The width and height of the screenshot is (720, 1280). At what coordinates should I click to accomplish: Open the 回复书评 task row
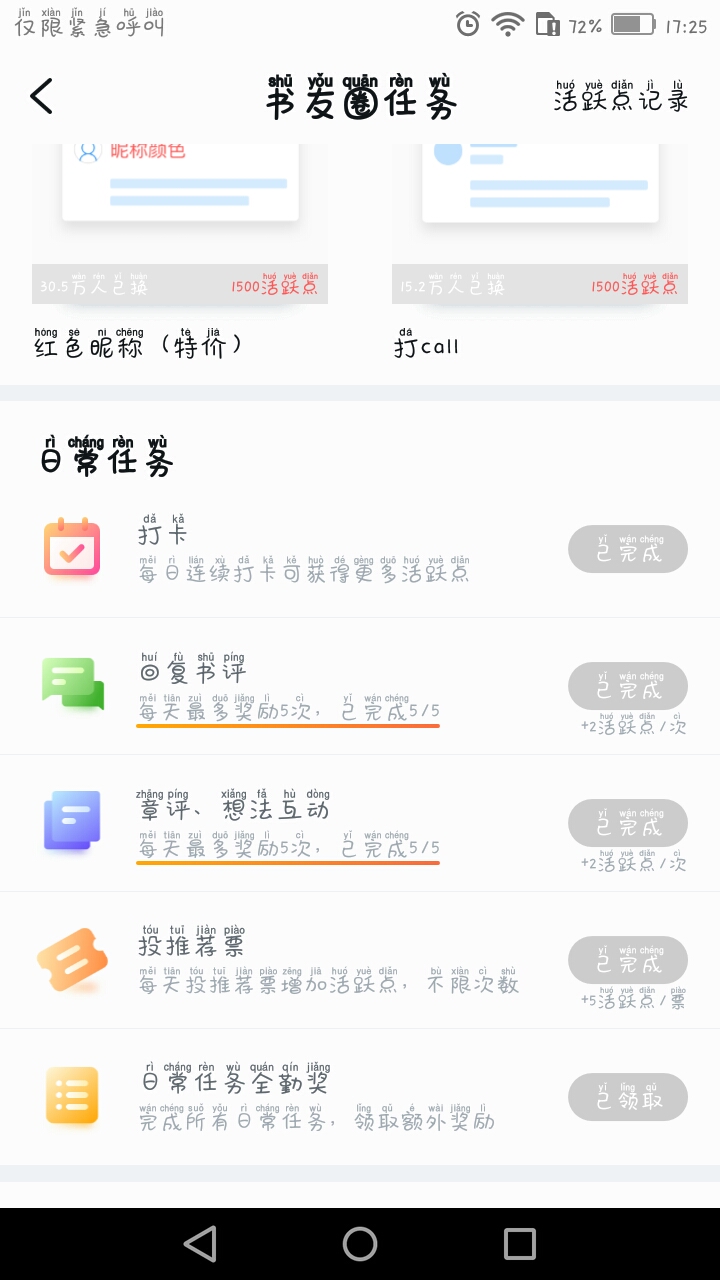click(360, 686)
